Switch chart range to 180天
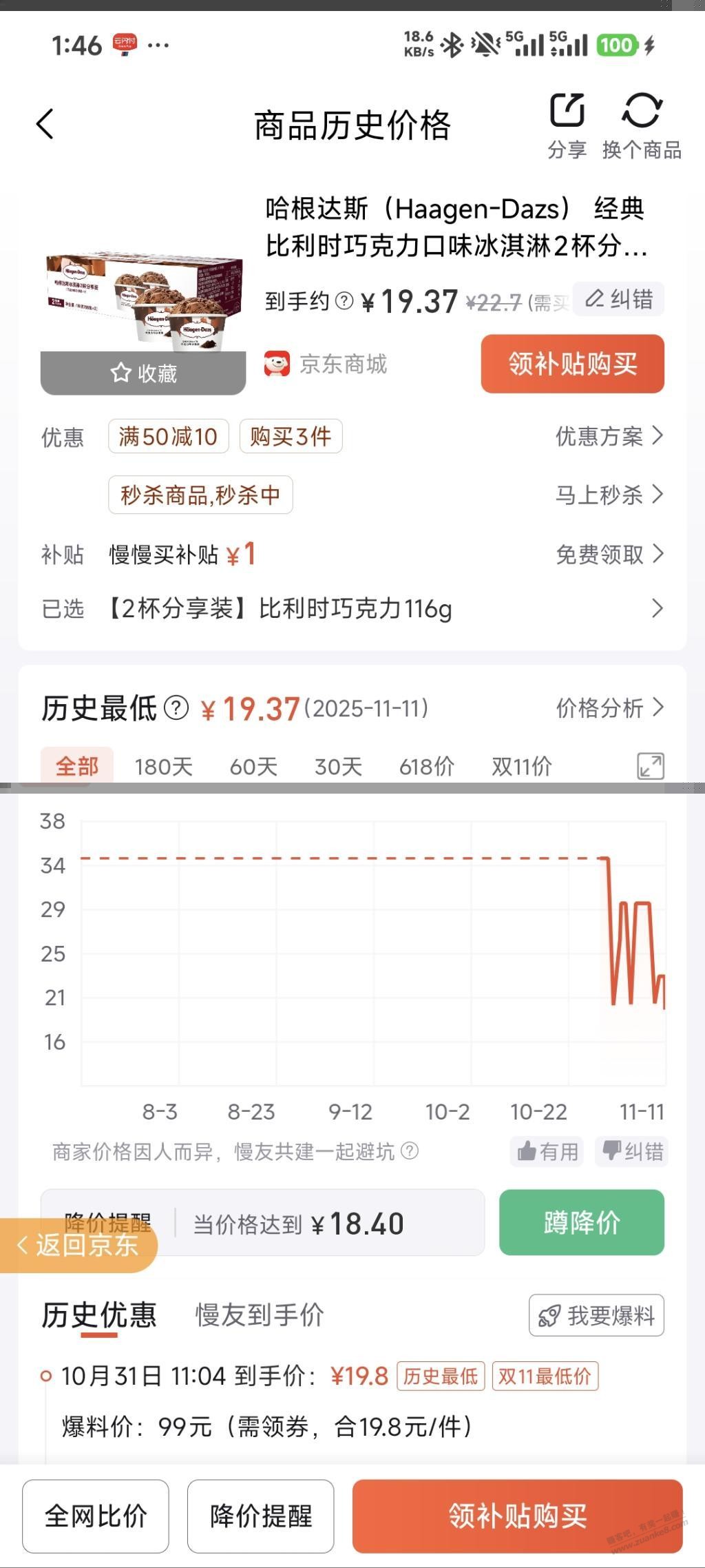705x1568 pixels. (x=163, y=767)
